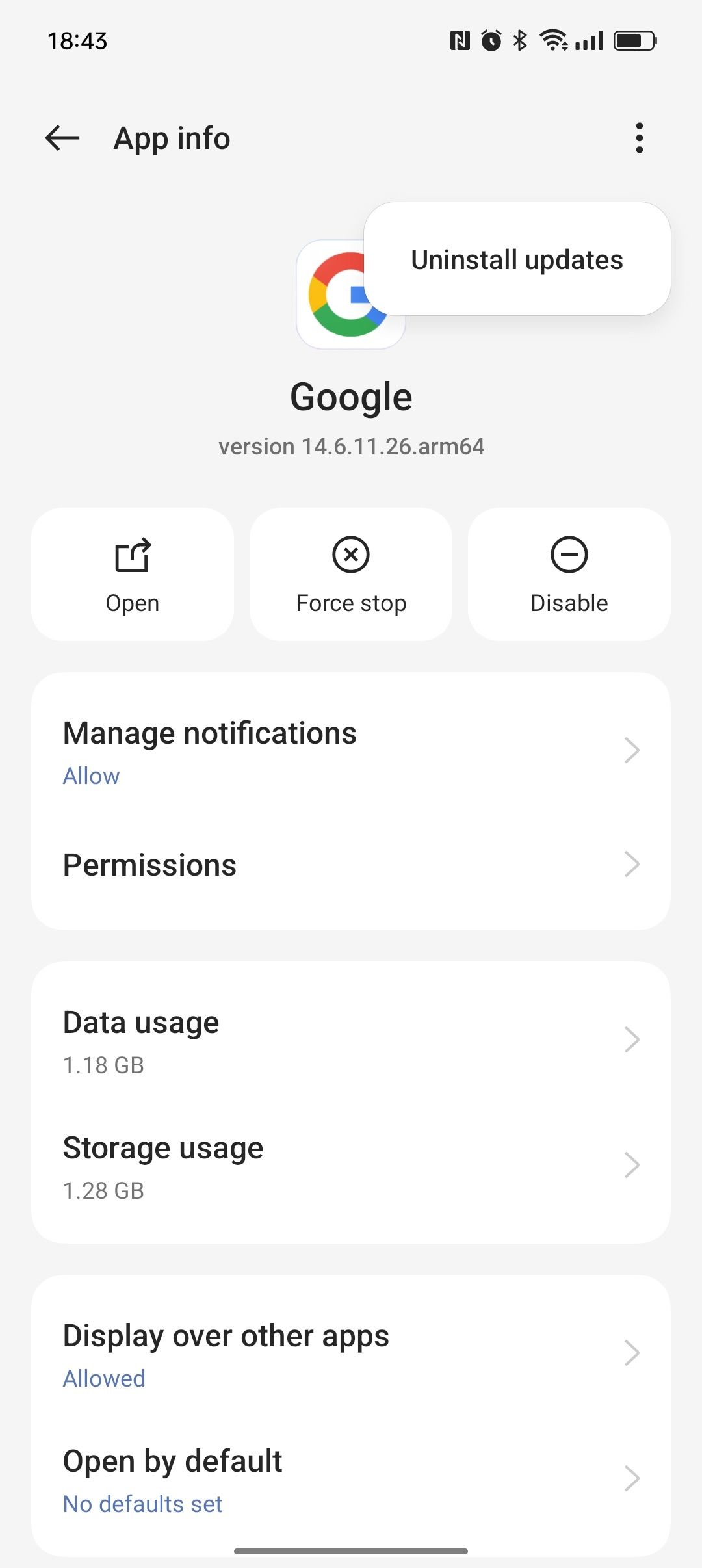Tap the Bluetooth icon in status bar
This screenshot has height=1568, width=702.
click(519, 40)
